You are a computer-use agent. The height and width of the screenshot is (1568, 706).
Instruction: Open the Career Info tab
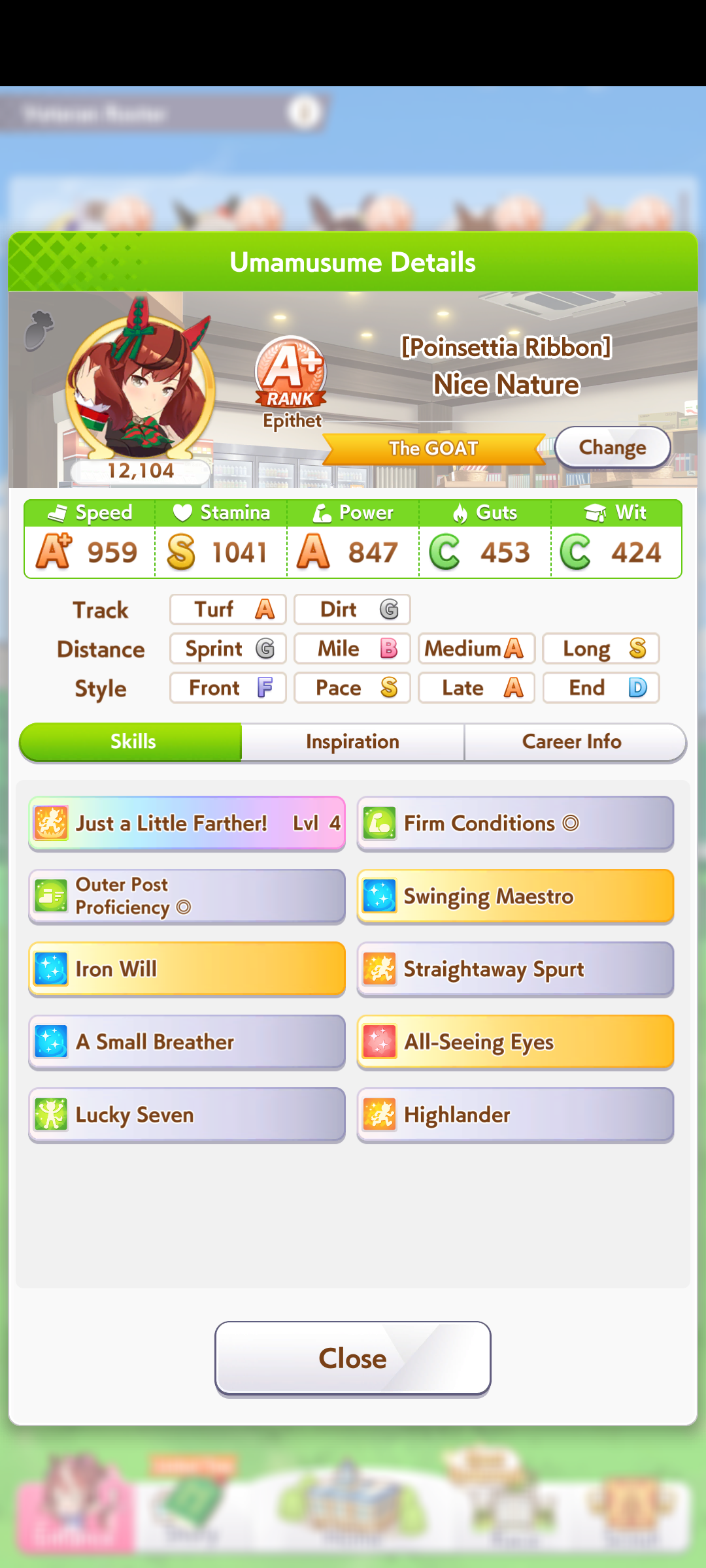tap(572, 742)
